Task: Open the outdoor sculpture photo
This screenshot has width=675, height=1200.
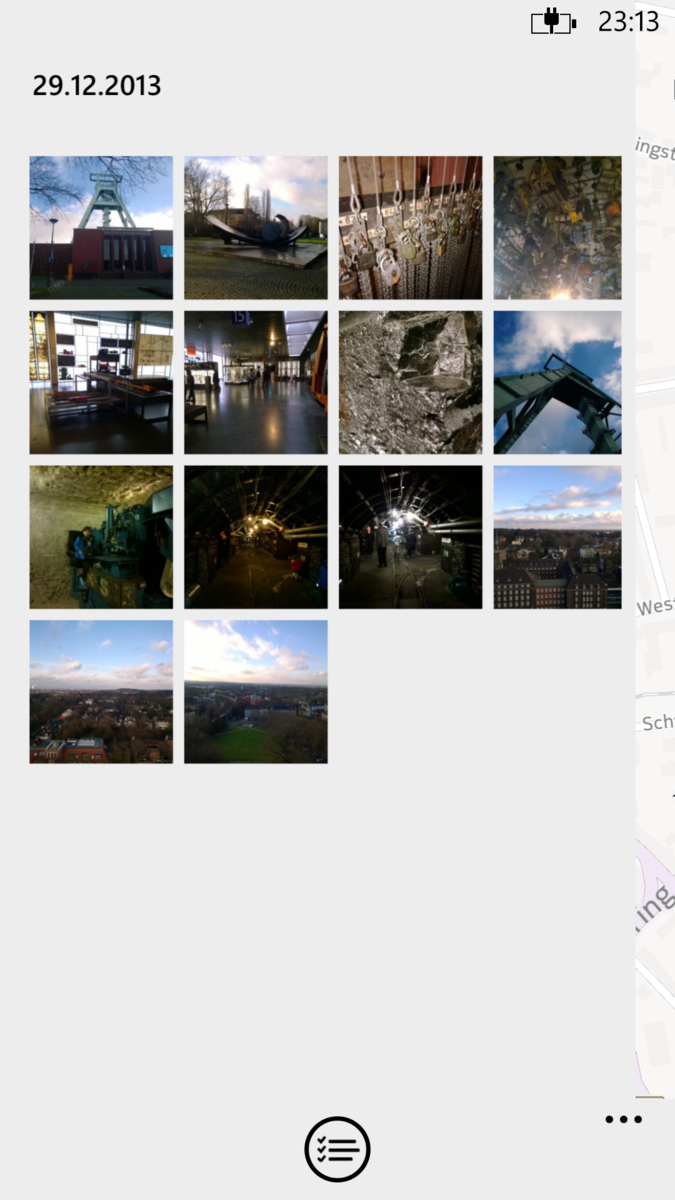Action: pyautogui.click(x=256, y=228)
